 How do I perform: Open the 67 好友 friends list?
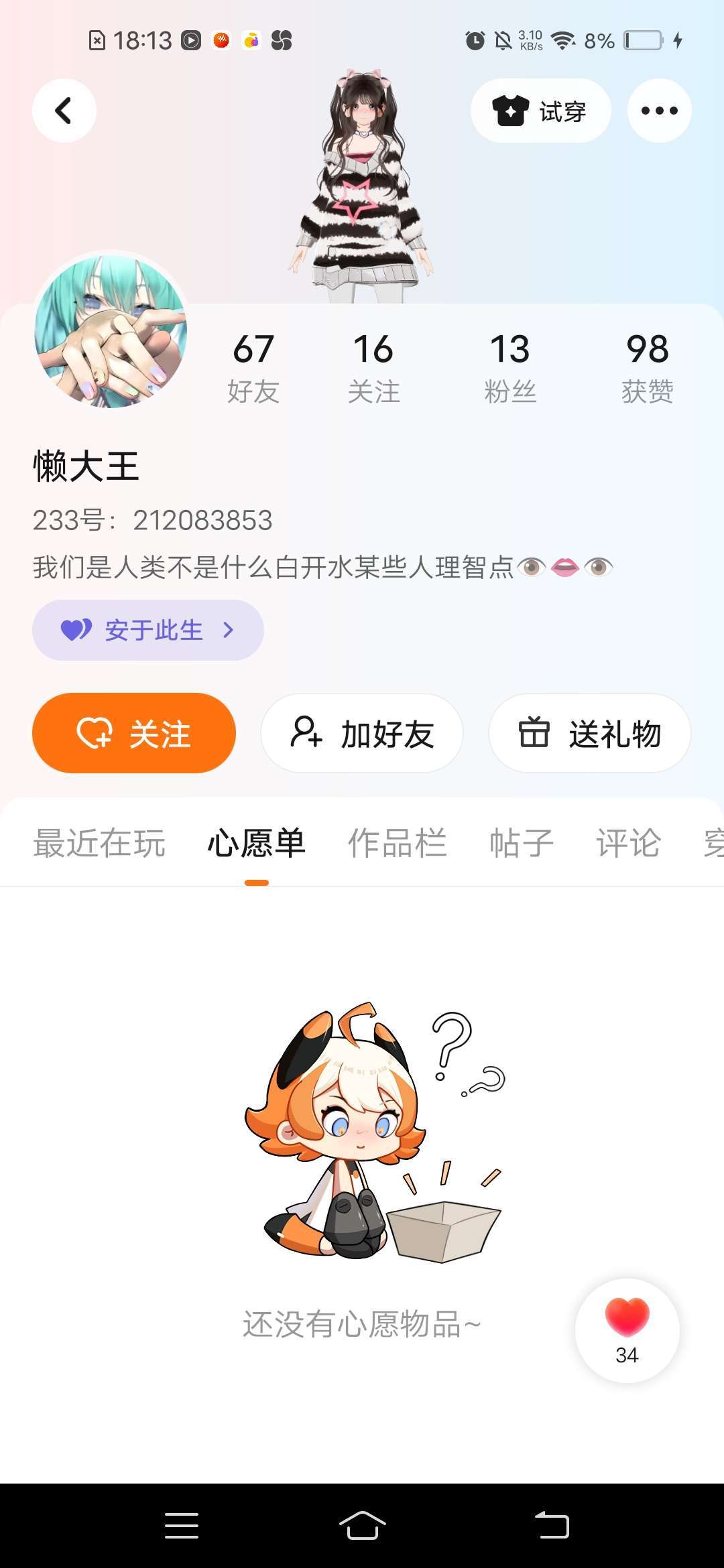tap(253, 367)
